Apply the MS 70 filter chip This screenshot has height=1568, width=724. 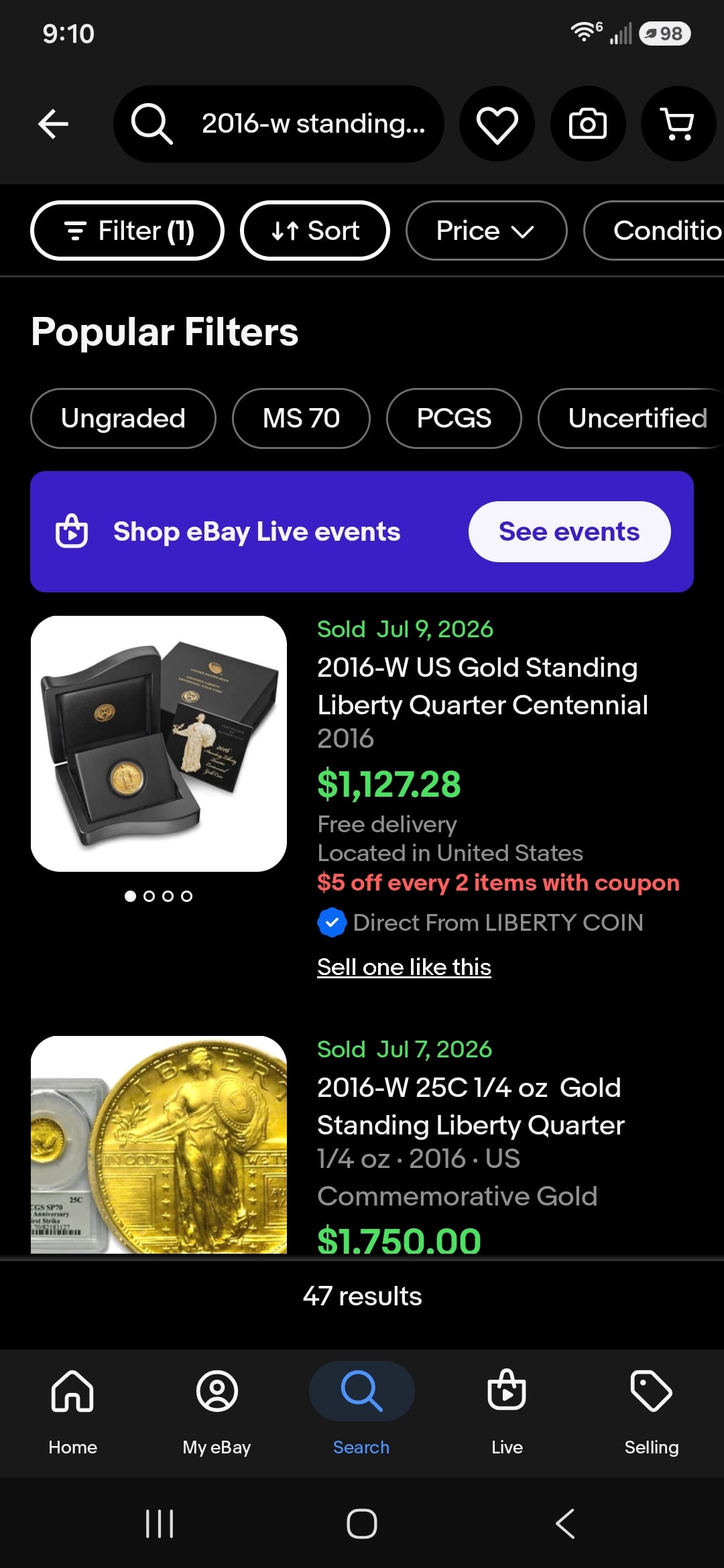[301, 418]
